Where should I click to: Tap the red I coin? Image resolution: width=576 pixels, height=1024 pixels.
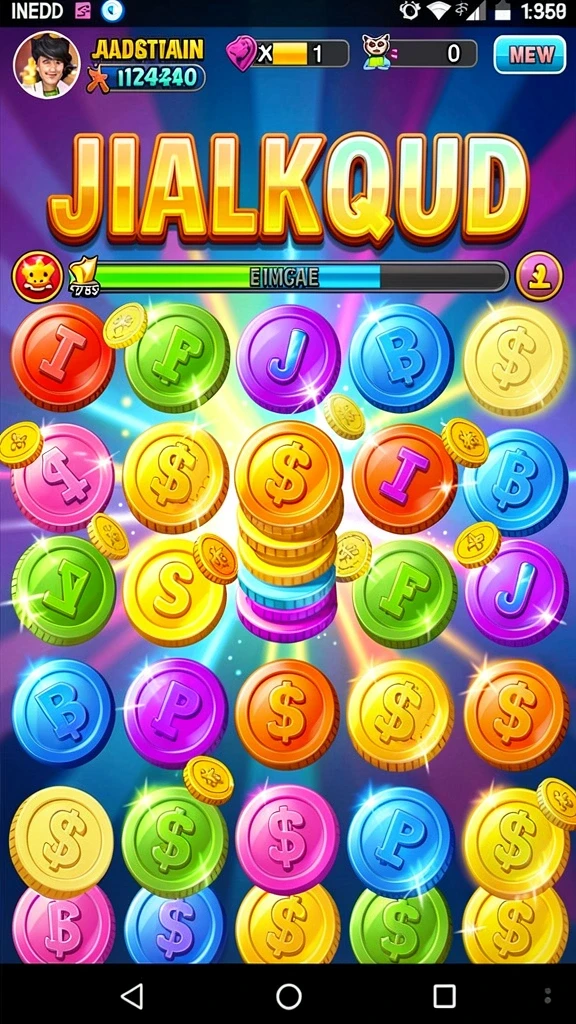(63, 357)
